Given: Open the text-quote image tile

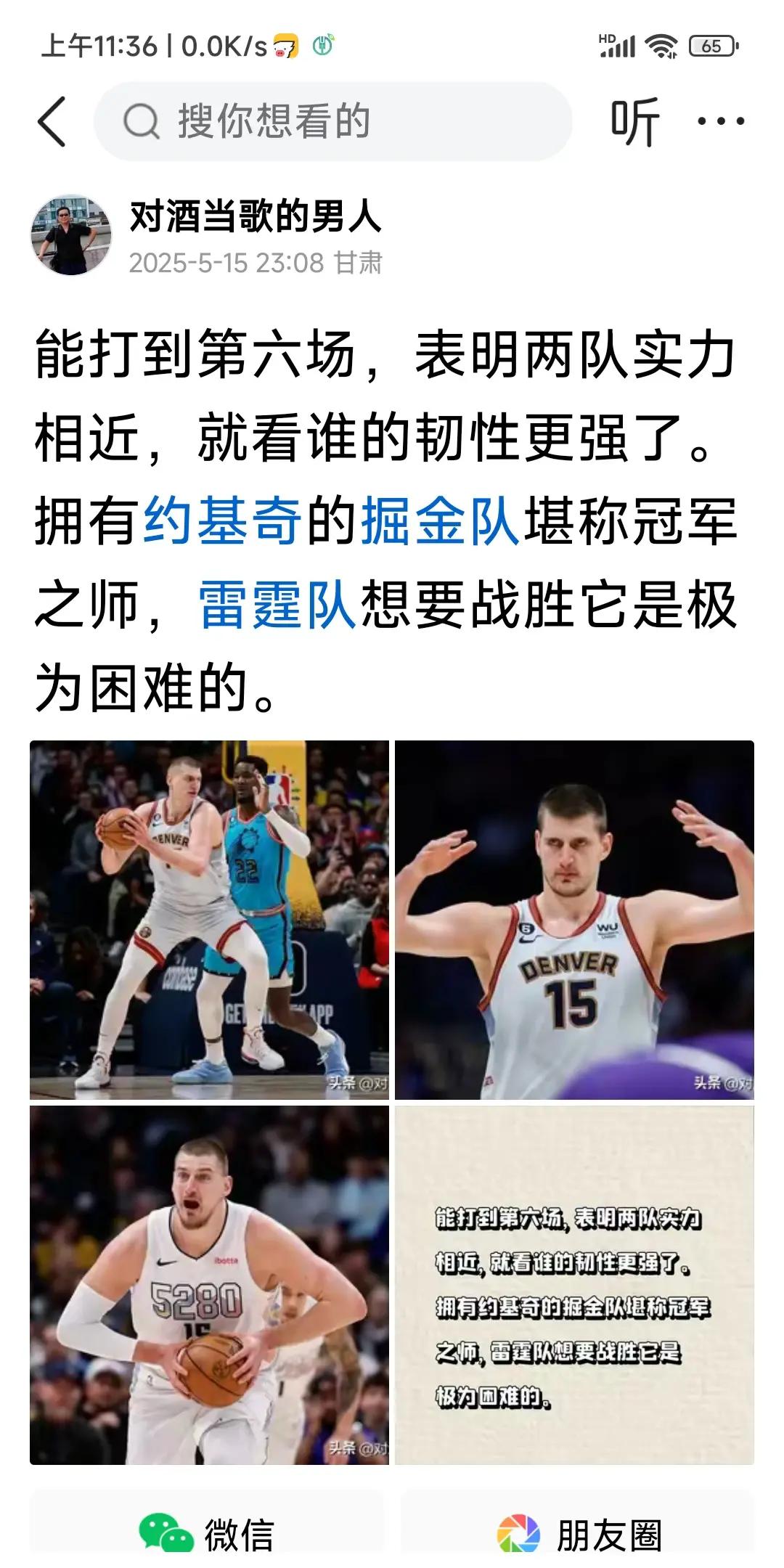Looking at the screenshot, I should (x=574, y=1285).
